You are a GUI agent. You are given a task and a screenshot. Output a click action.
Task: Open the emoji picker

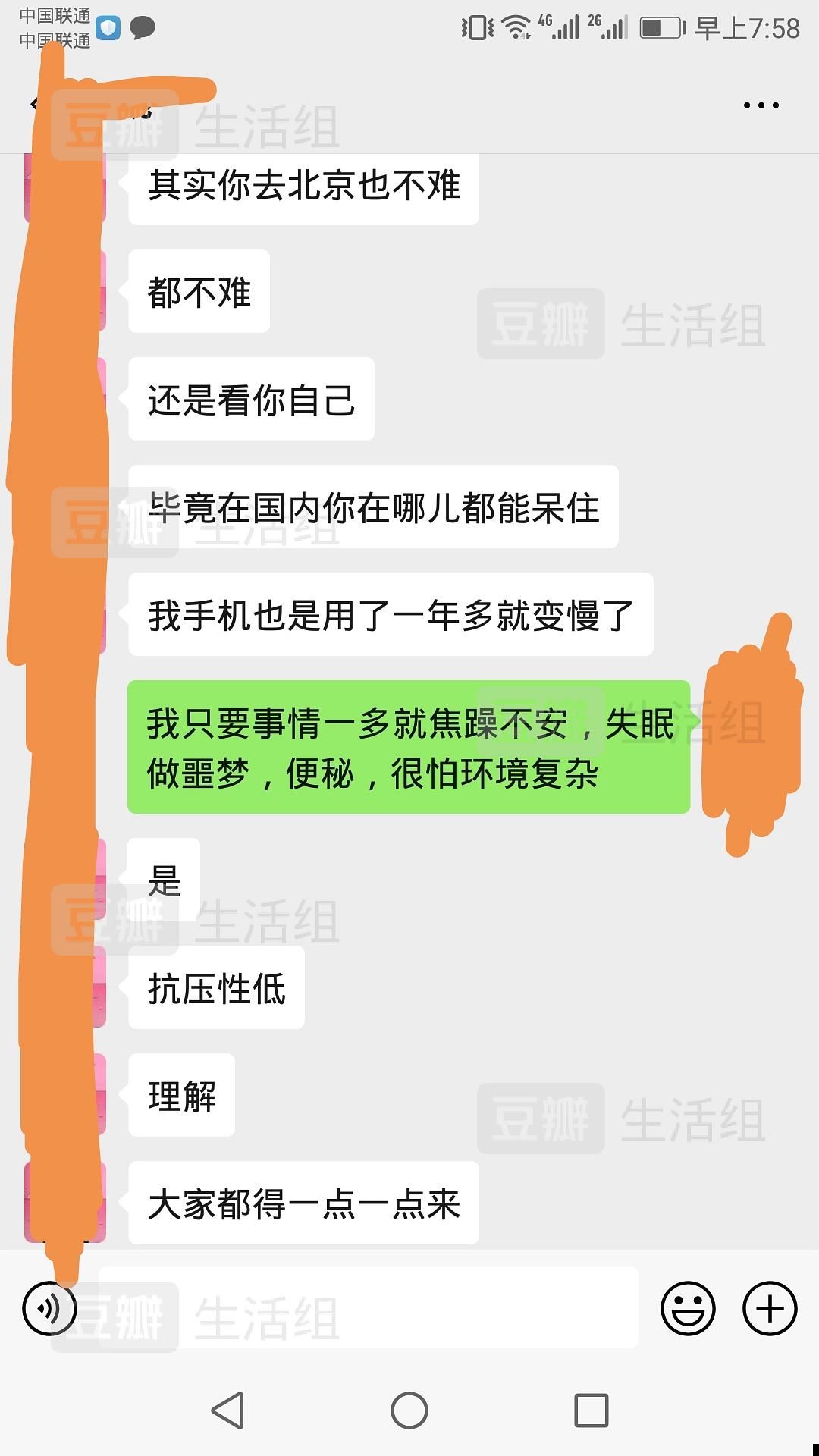point(688,1308)
